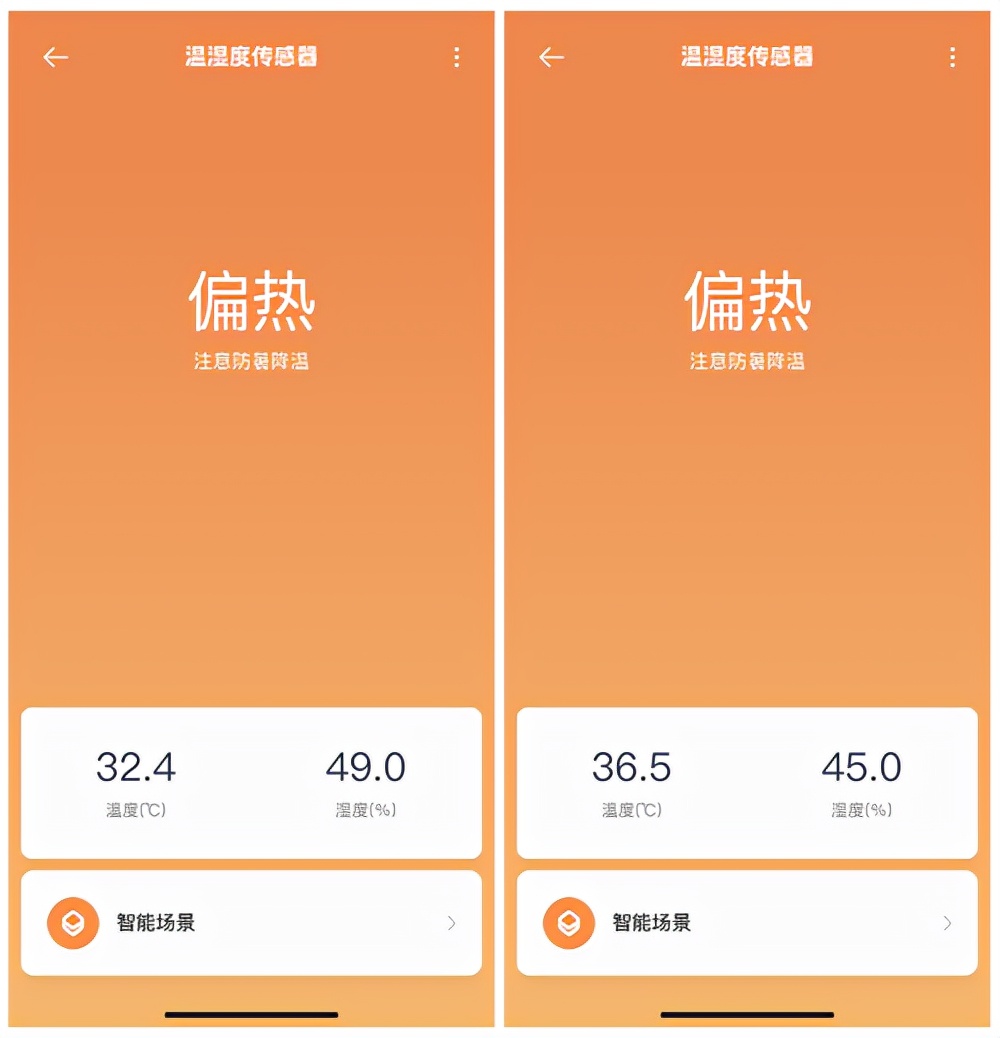
Task: Open the back arrow on the left screen
Action: coord(55,57)
